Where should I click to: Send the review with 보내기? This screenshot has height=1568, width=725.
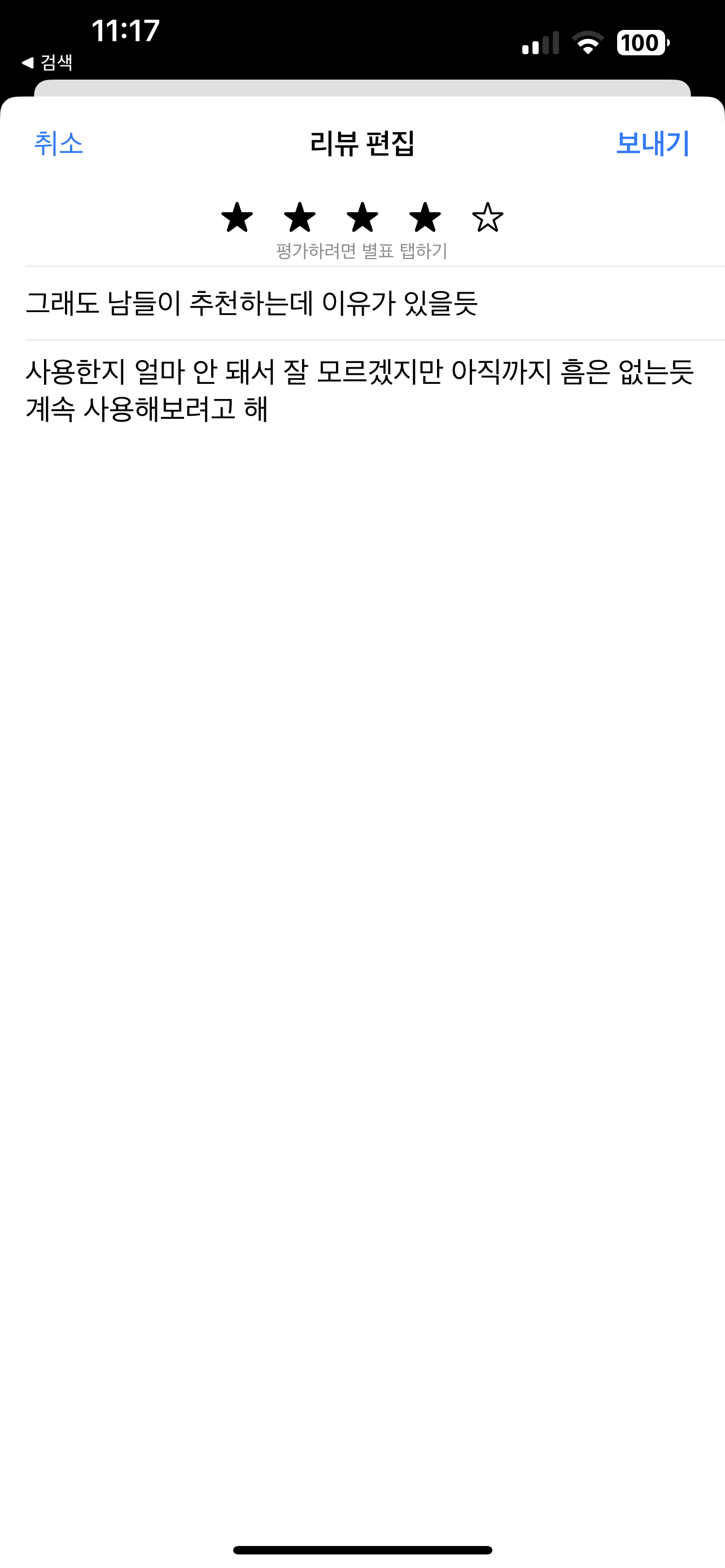[x=653, y=144]
